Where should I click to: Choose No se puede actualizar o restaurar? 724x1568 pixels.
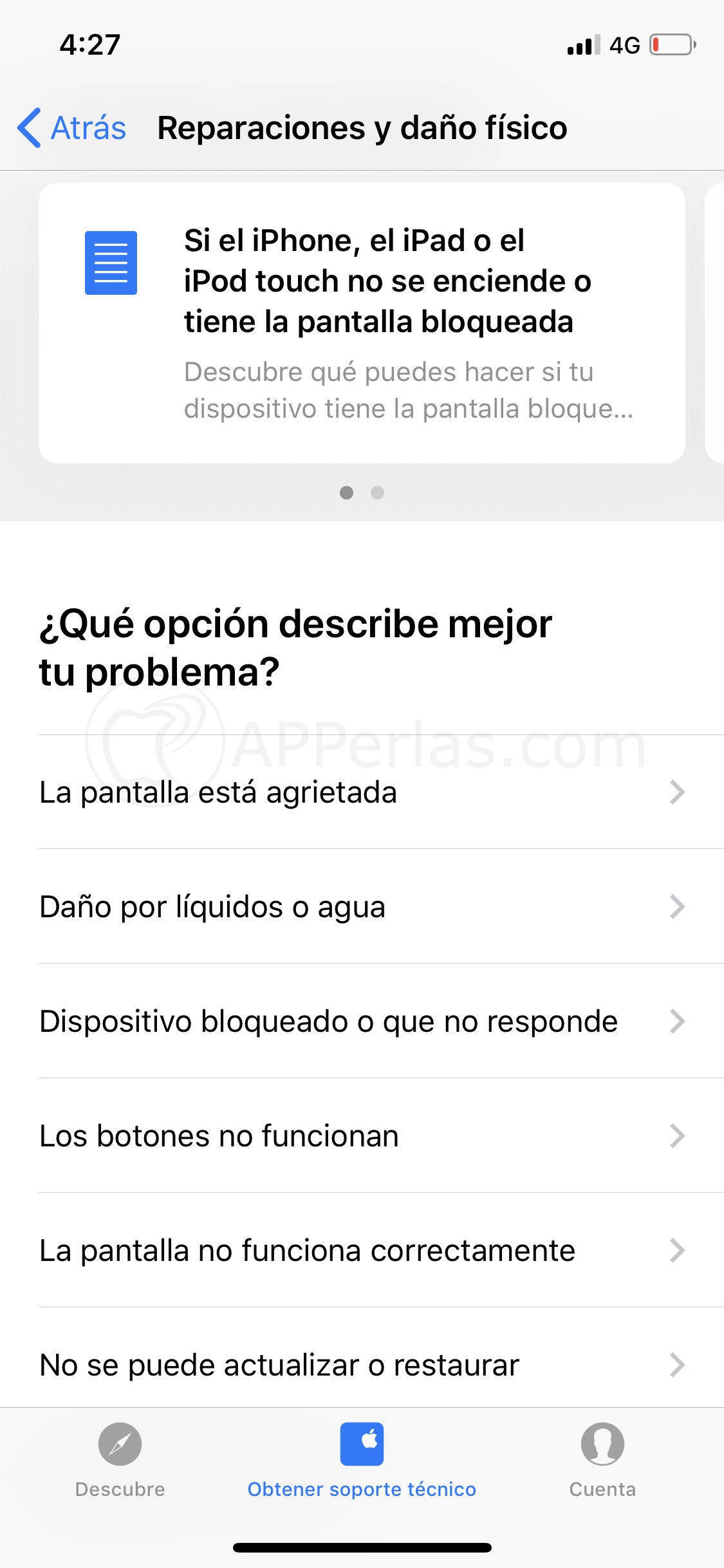click(x=361, y=1365)
